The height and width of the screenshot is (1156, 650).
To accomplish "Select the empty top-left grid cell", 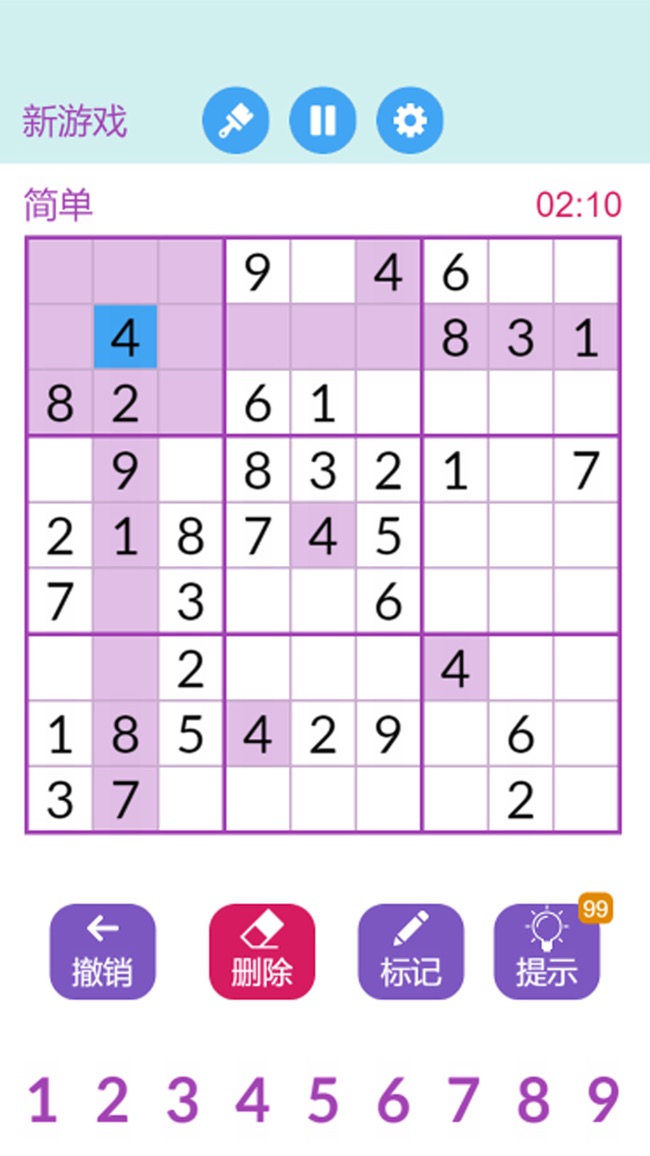I will point(60,271).
